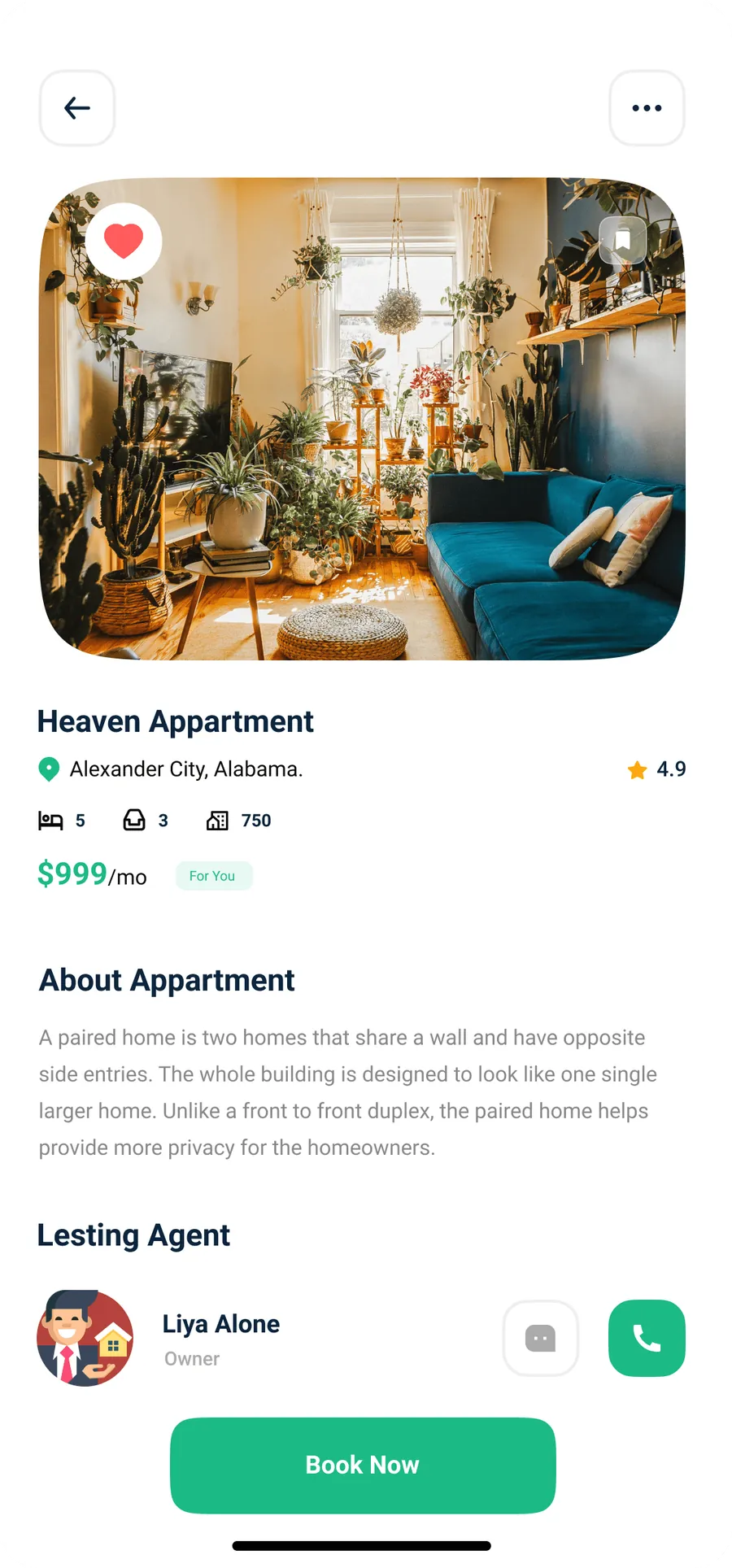Open Liya Alone's agent profile picture
The height and width of the screenshot is (1568, 732).
[x=85, y=1338]
